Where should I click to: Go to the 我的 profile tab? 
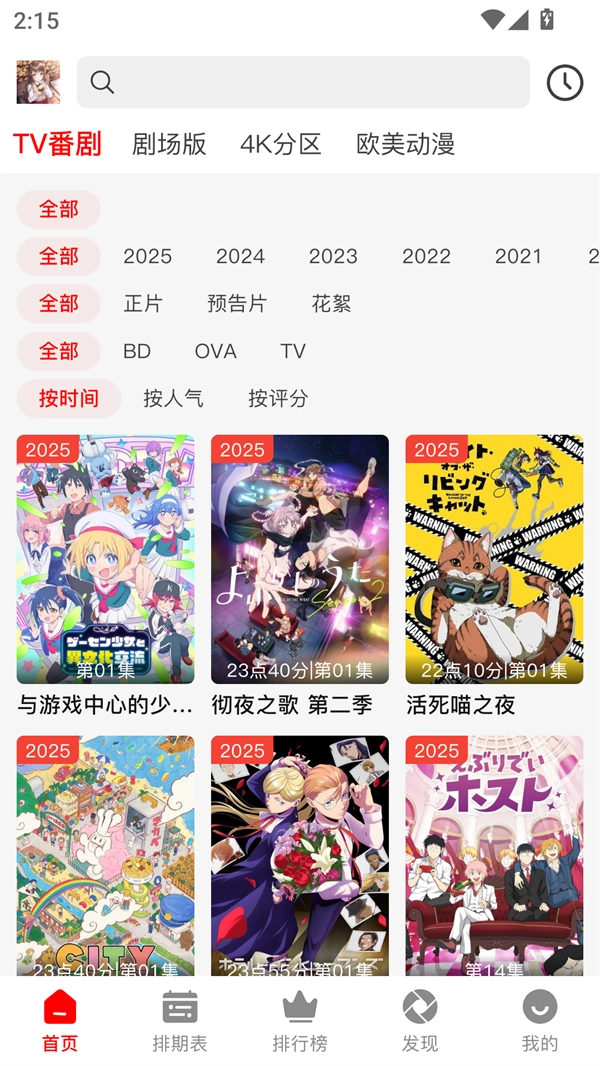(x=540, y=1020)
